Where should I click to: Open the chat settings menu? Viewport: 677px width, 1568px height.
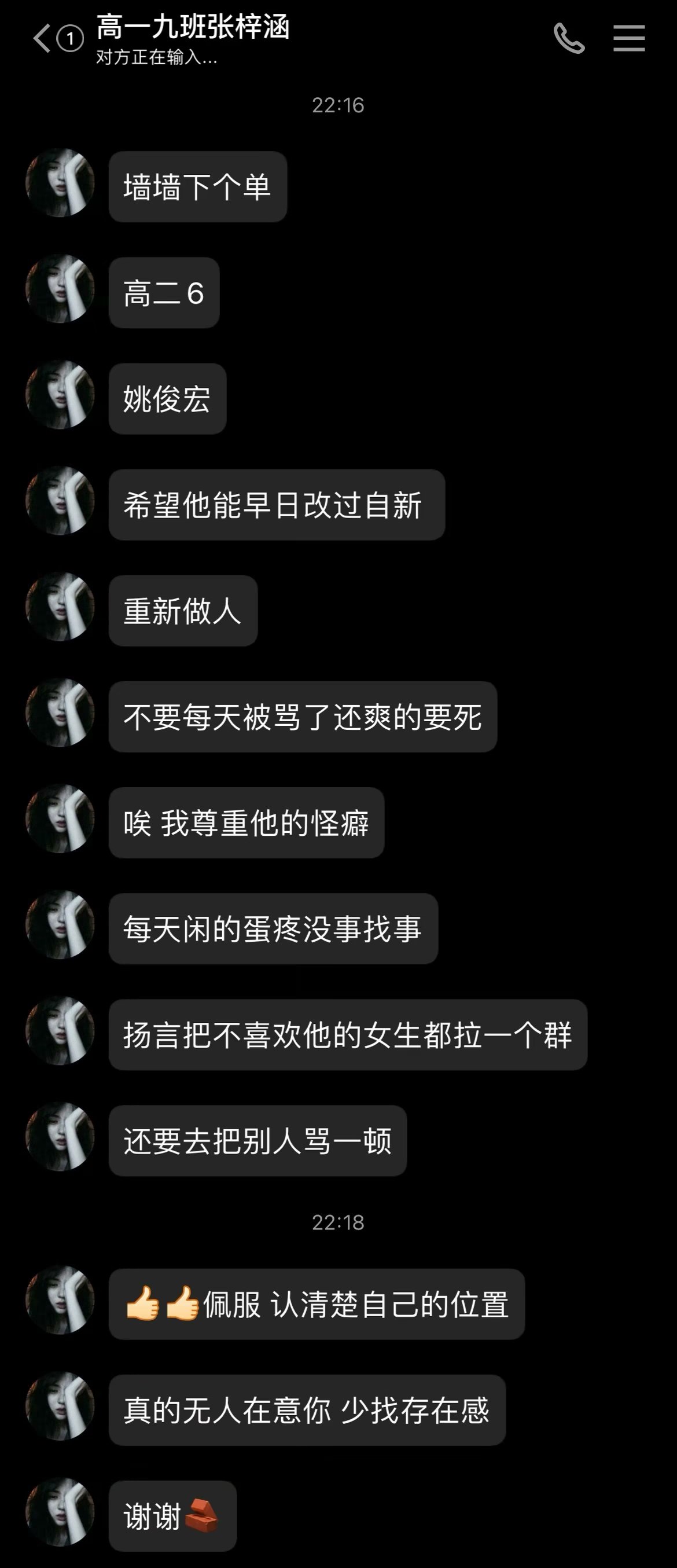(x=628, y=39)
